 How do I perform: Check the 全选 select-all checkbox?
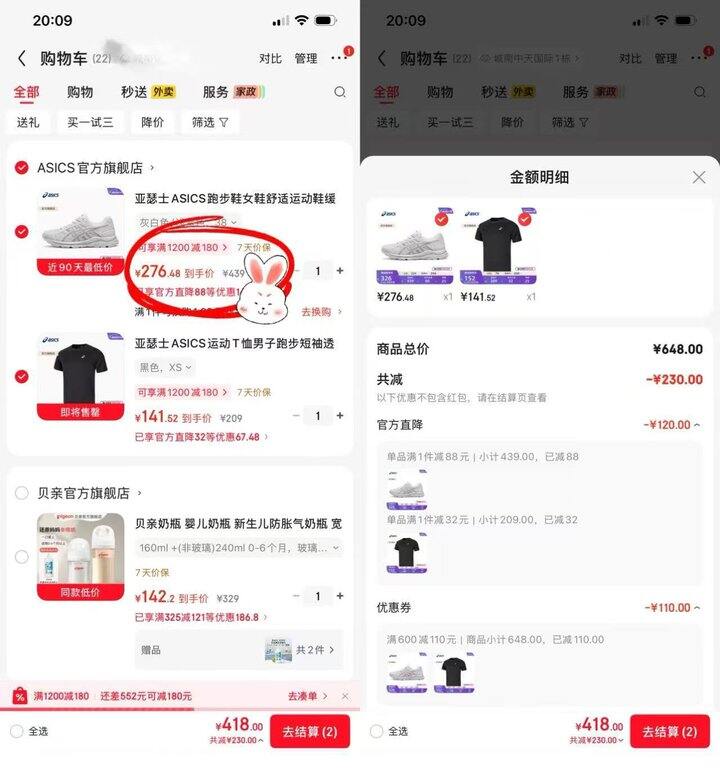pyautogui.click(x=18, y=733)
